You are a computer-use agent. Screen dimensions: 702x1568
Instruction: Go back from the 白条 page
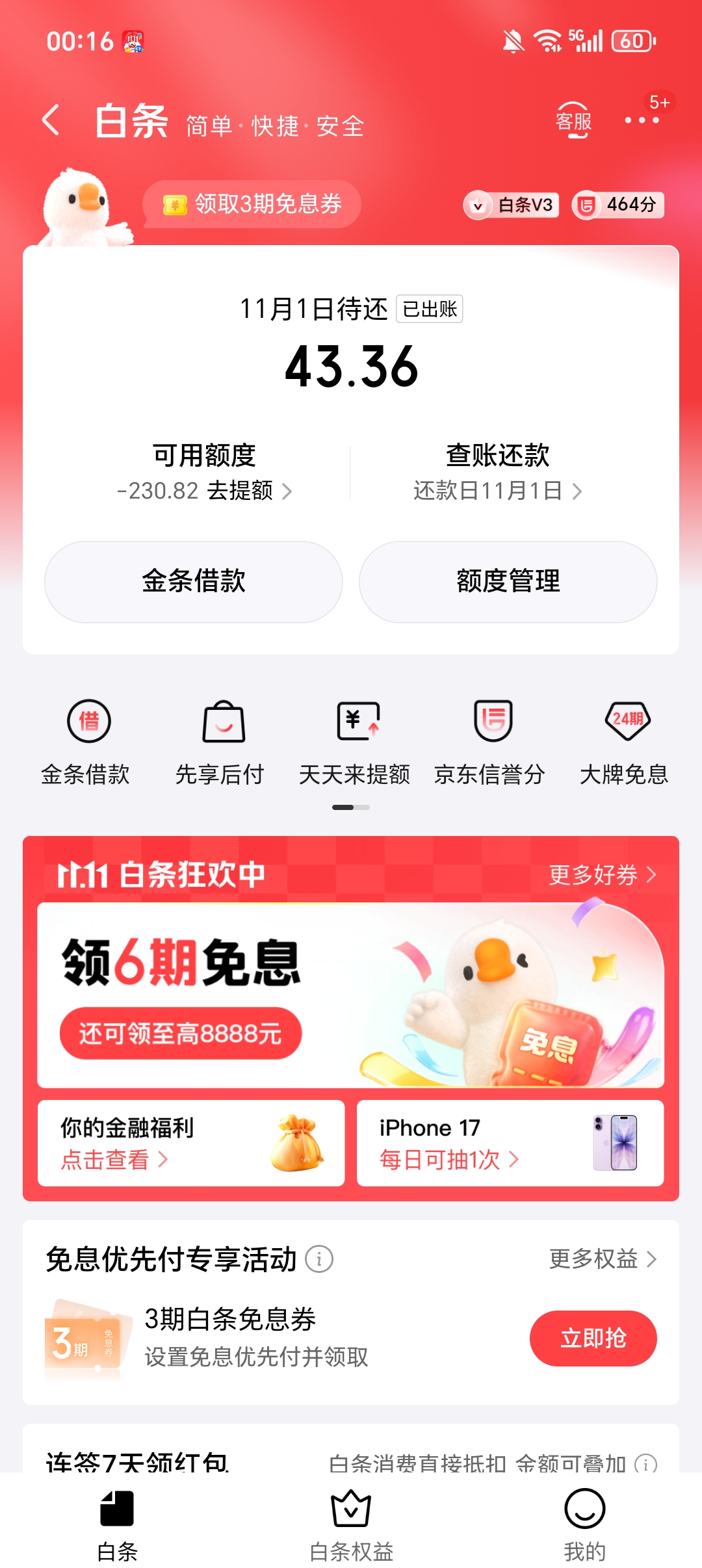[51, 121]
